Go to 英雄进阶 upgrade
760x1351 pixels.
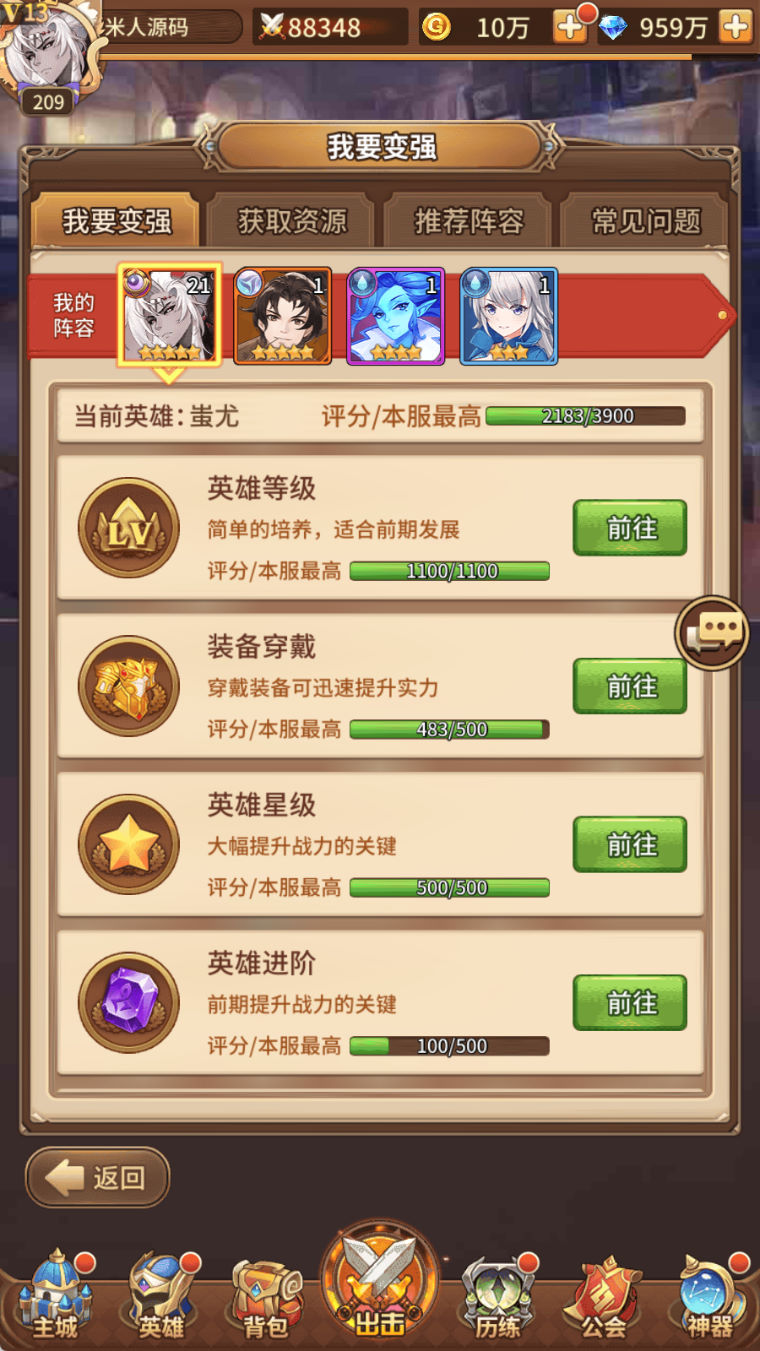click(x=629, y=1002)
